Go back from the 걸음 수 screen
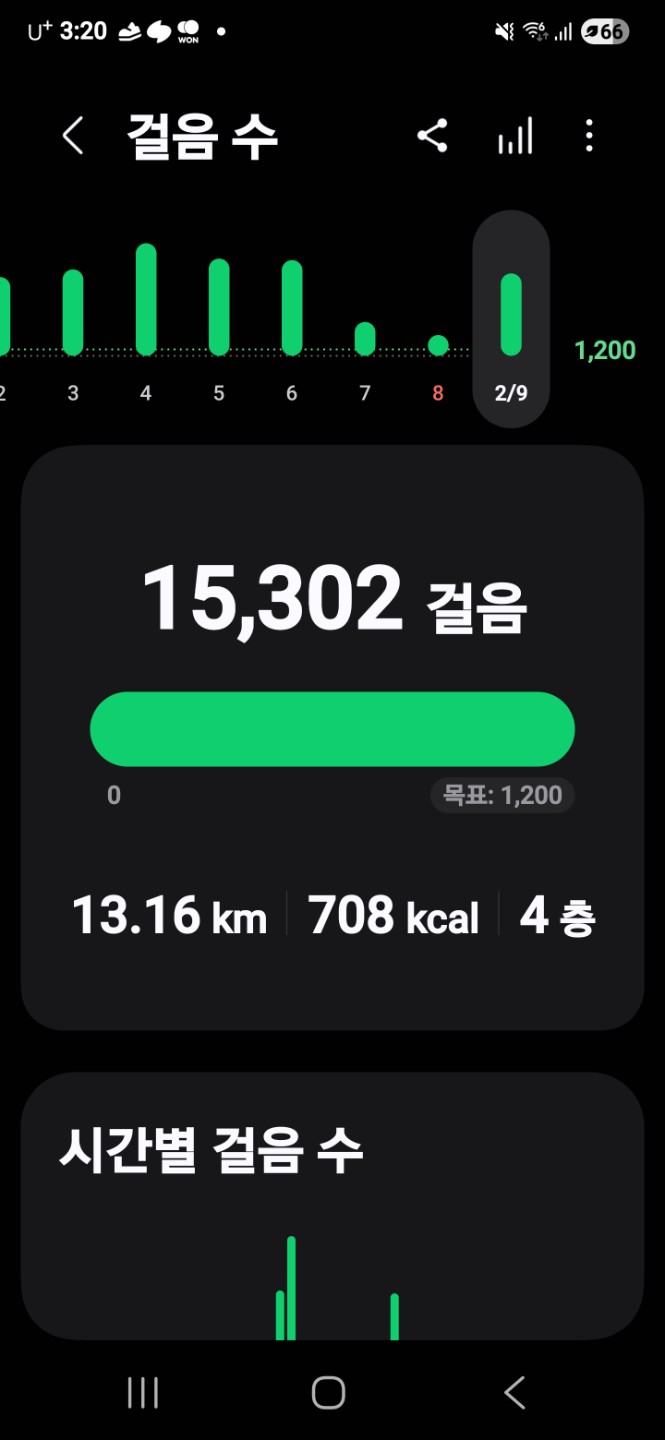The image size is (665, 1440). [73, 136]
